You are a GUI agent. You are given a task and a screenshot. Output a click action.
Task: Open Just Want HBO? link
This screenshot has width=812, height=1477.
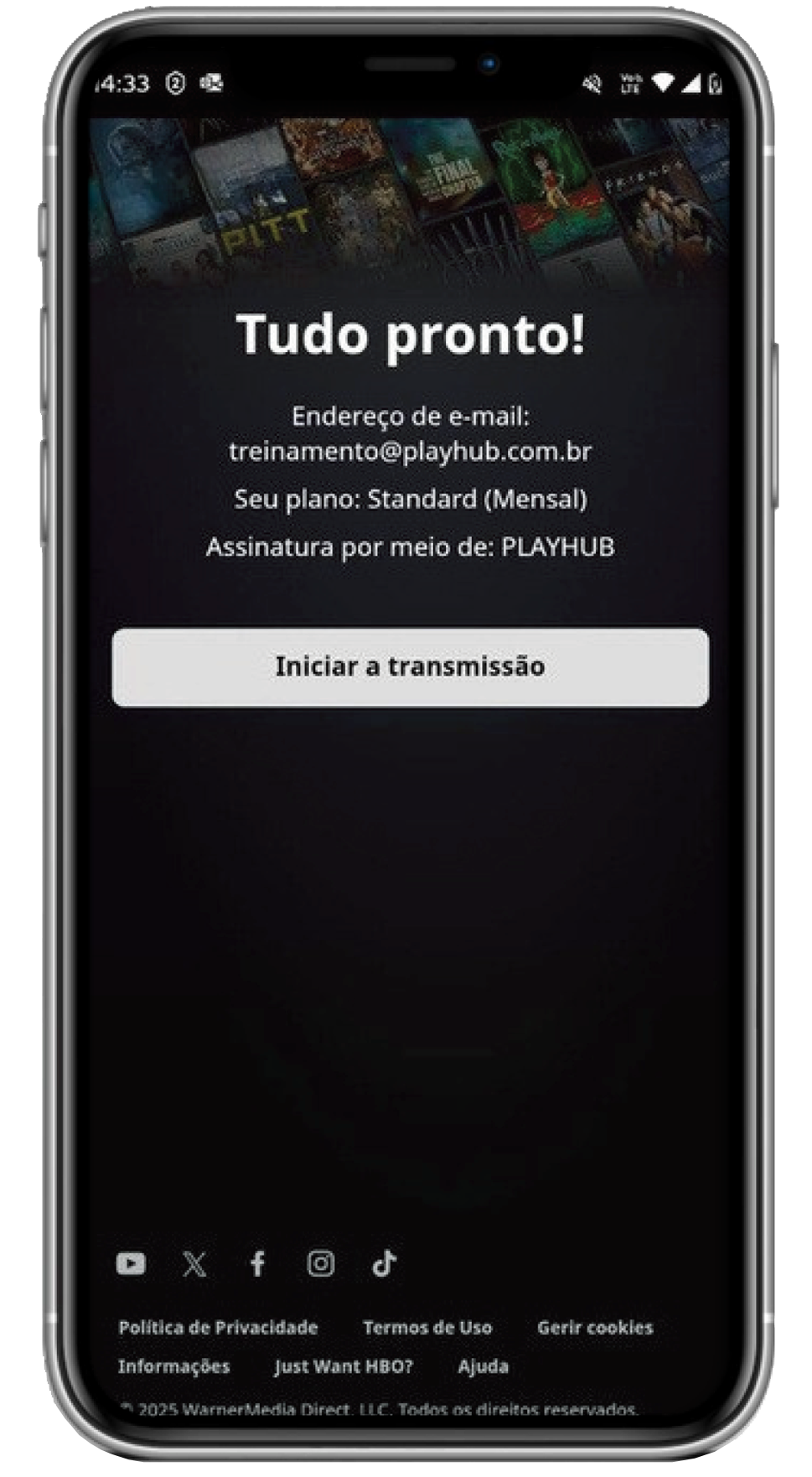[x=344, y=1366]
